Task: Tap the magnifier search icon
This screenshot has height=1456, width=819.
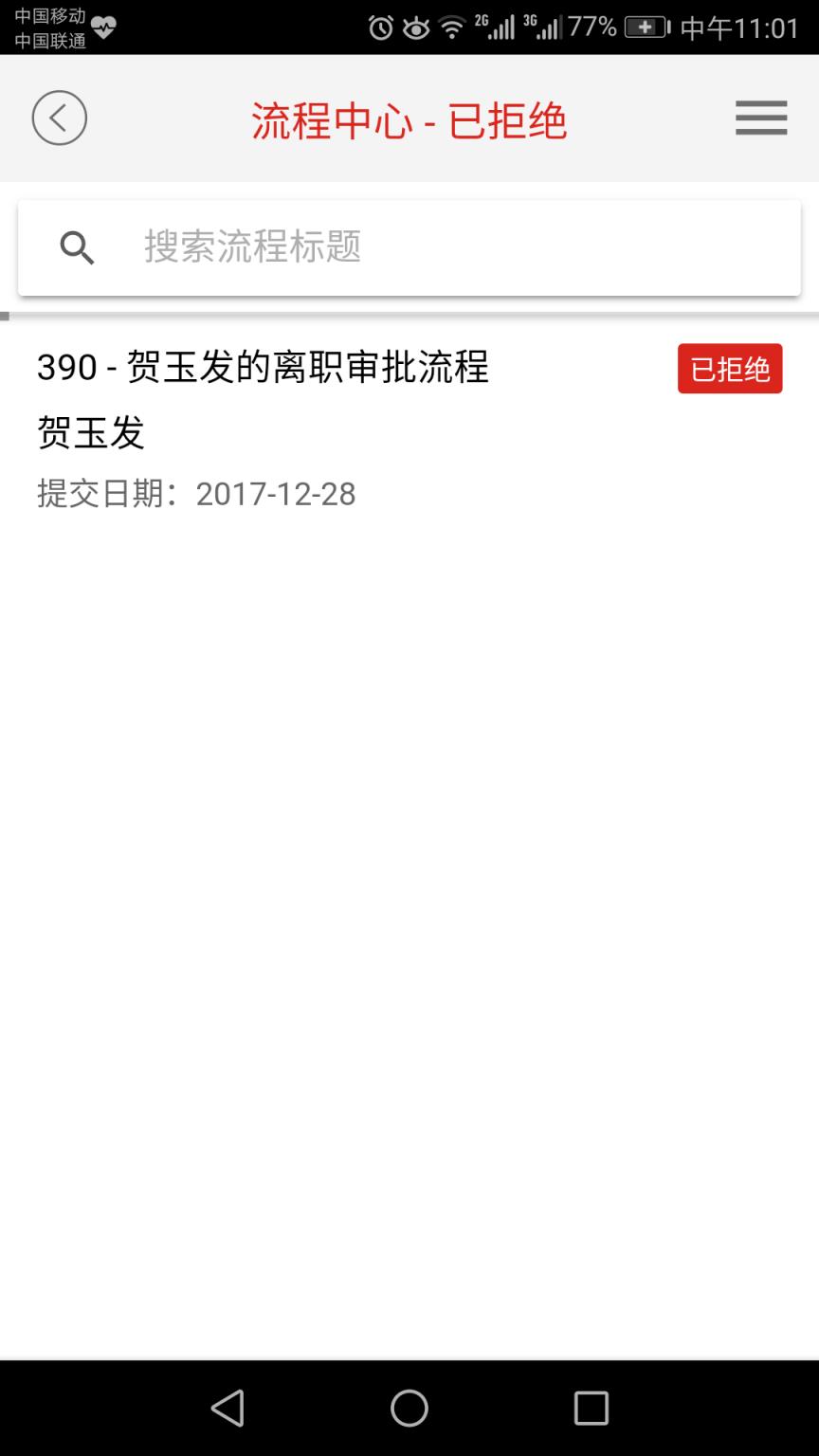Action: tap(77, 246)
